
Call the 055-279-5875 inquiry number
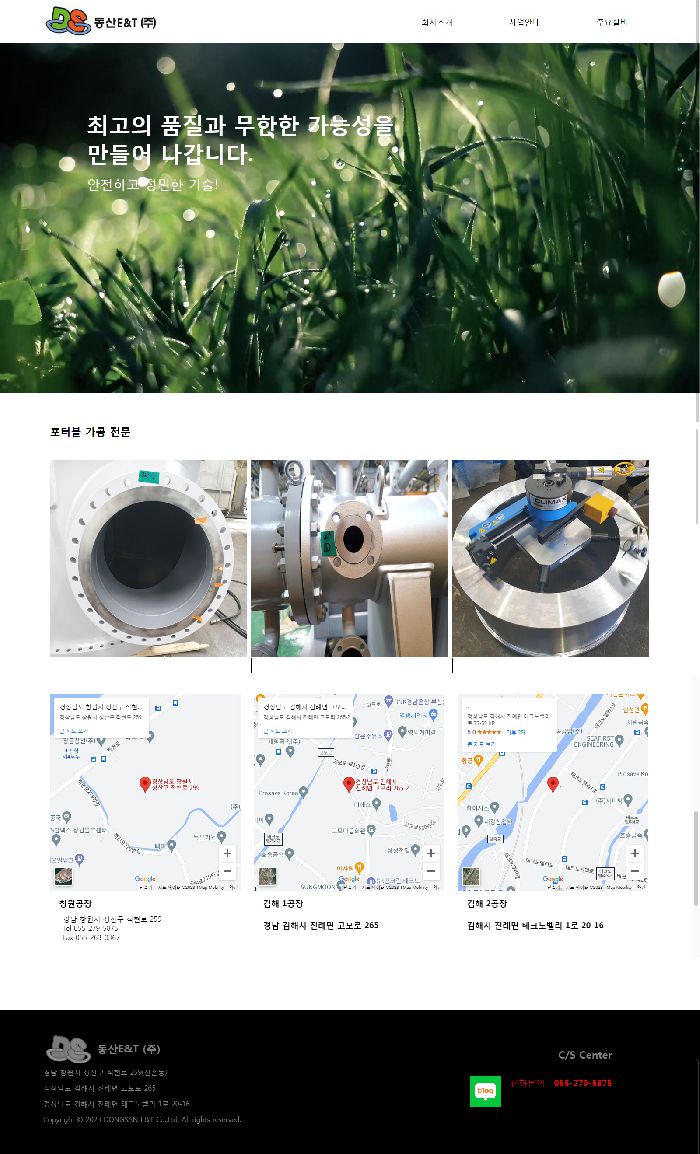coord(583,1083)
